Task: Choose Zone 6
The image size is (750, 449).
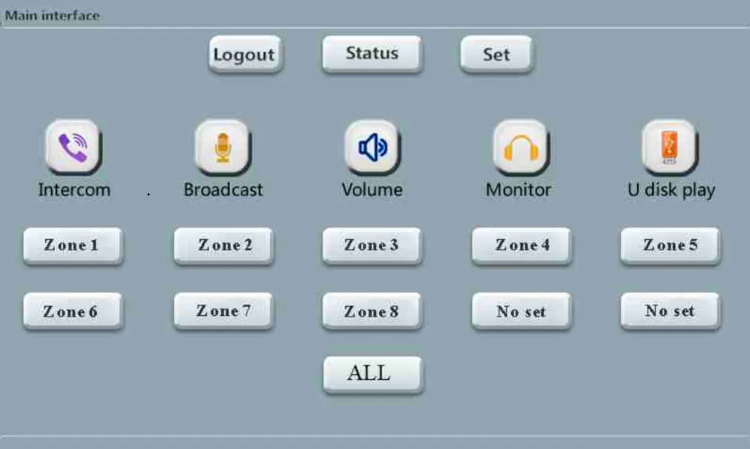Action: click(73, 311)
